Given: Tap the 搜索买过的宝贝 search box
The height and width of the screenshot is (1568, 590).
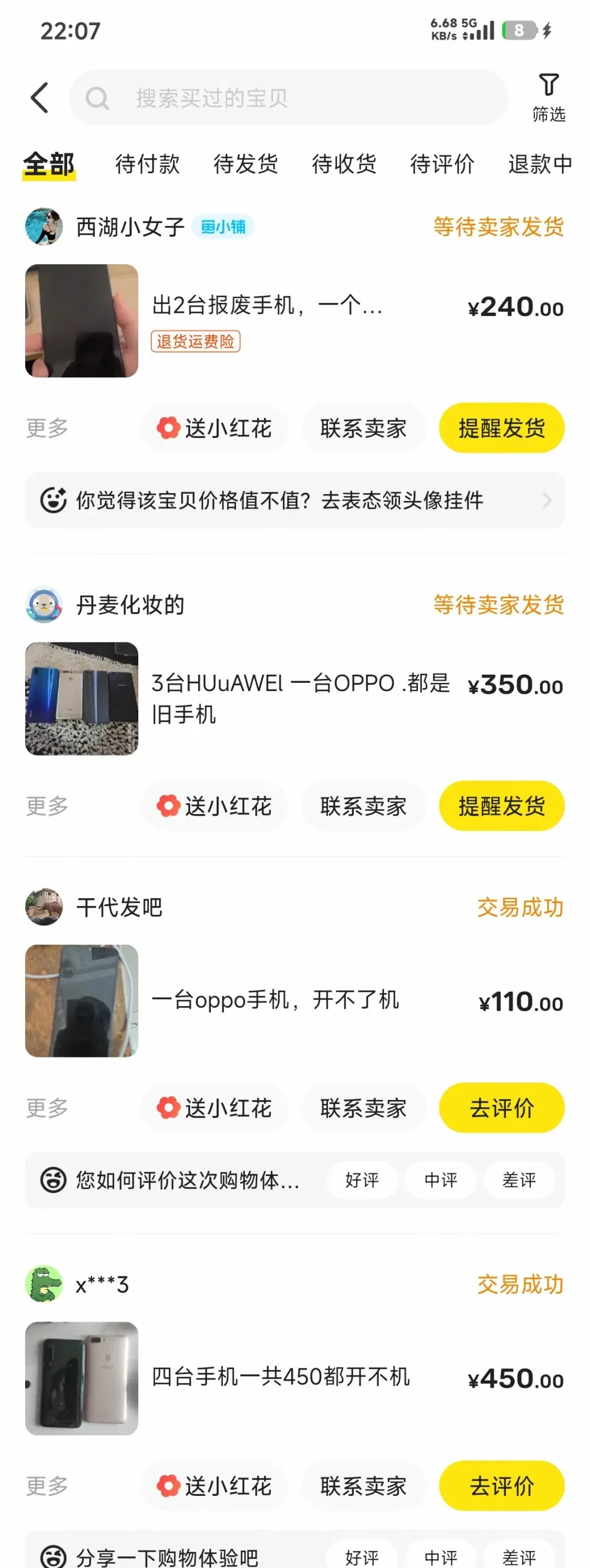Looking at the screenshot, I should 288,98.
